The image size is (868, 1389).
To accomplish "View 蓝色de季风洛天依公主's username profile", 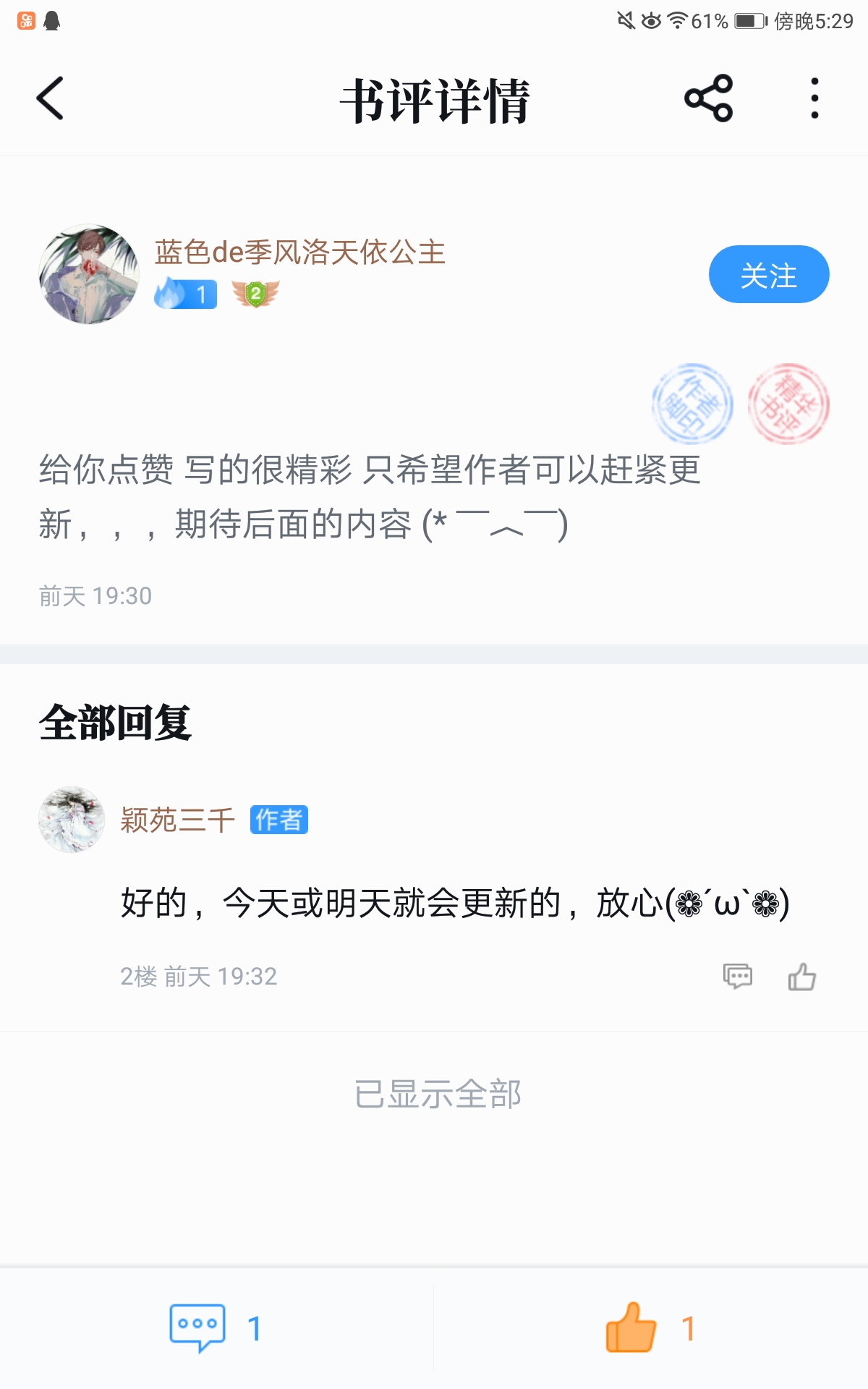I will tap(299, 252).
